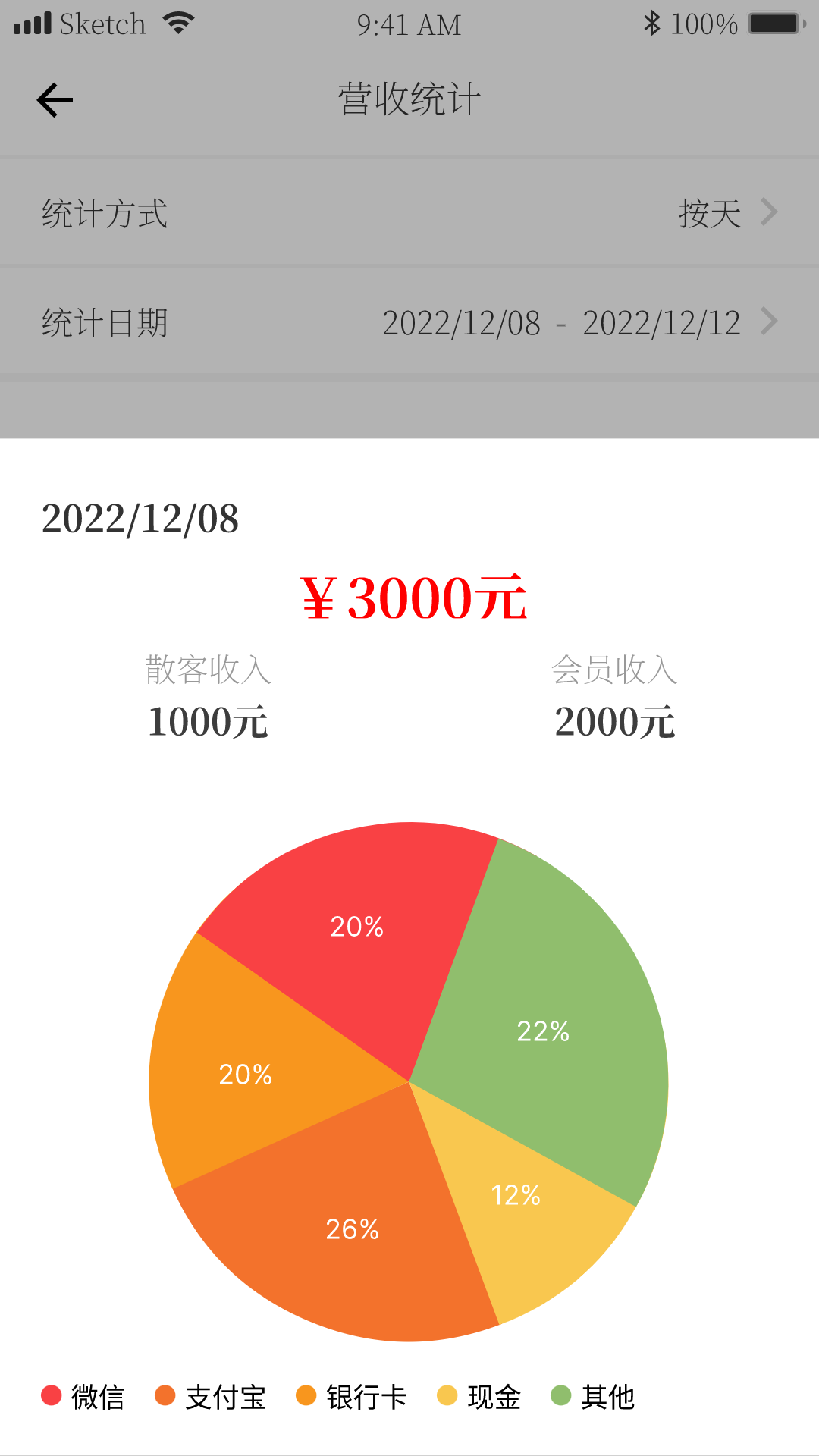Select the orange 支付宝 legend dot
The width and height of the screenshot is (819, 1456).
point(166,1395)
